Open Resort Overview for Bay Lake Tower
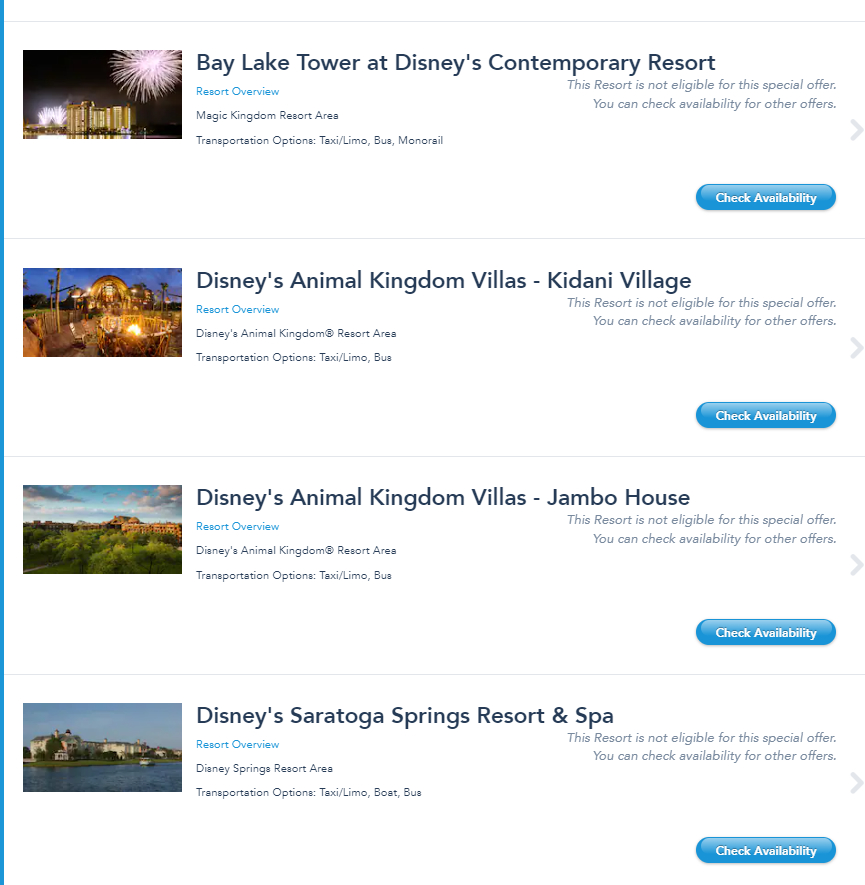The width and height of the screenshot is (865, 885). 237,92
